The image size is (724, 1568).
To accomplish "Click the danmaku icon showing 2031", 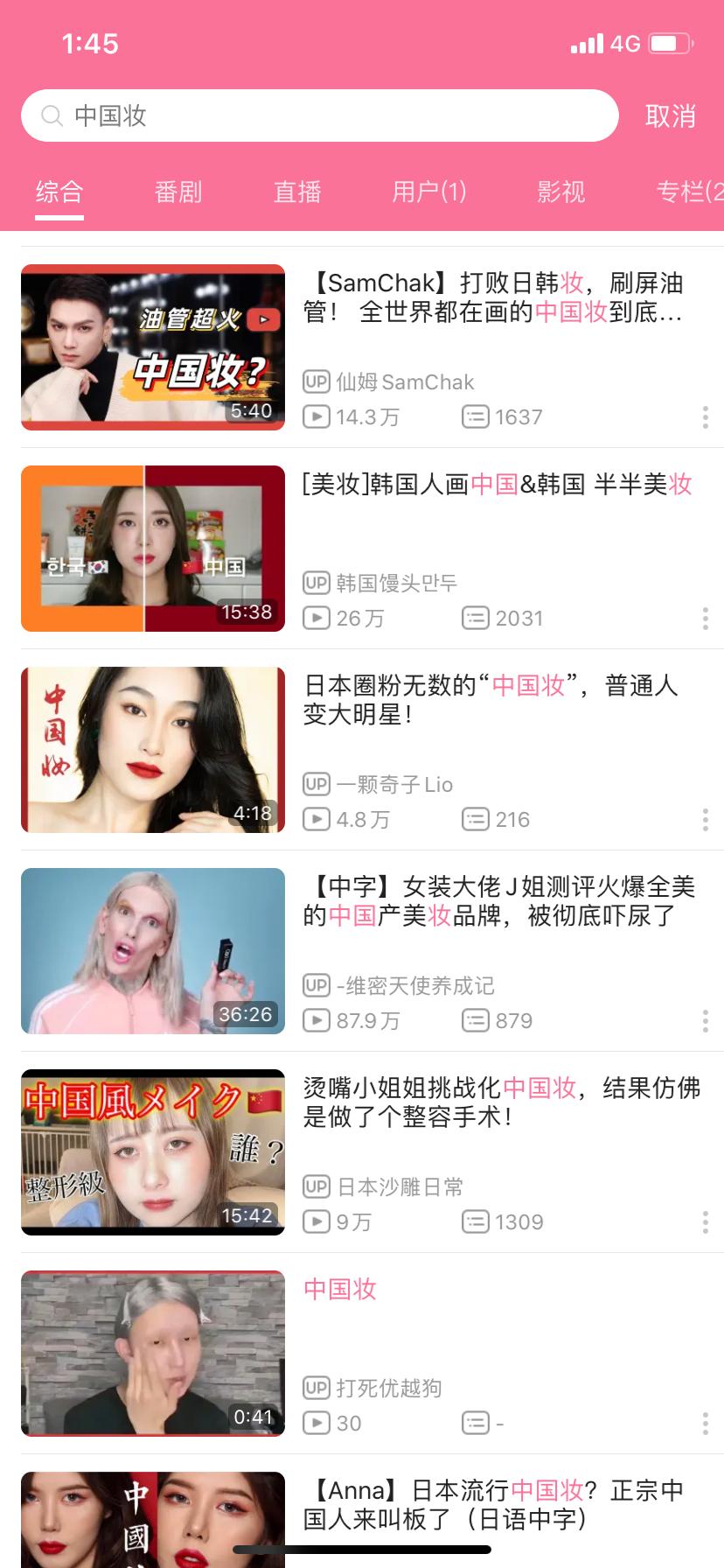I will pyautogui.click(x=474, y=619).
